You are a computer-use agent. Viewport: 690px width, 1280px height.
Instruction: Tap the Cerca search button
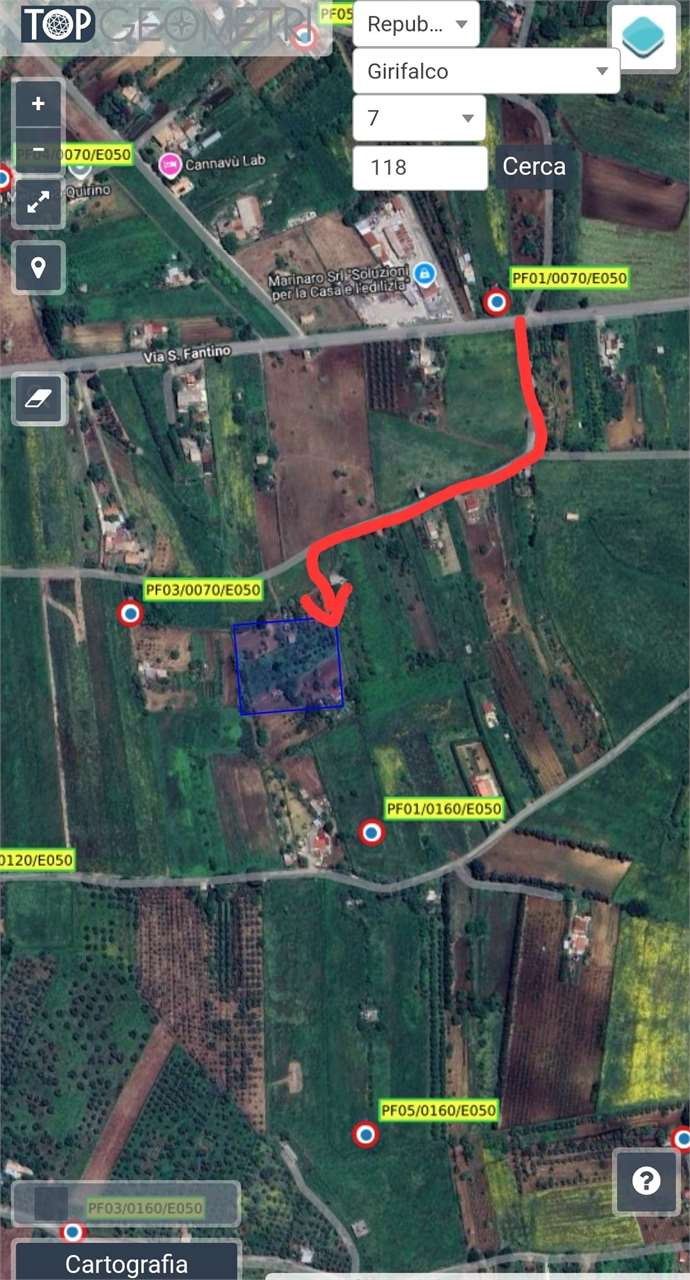(533, 167)
